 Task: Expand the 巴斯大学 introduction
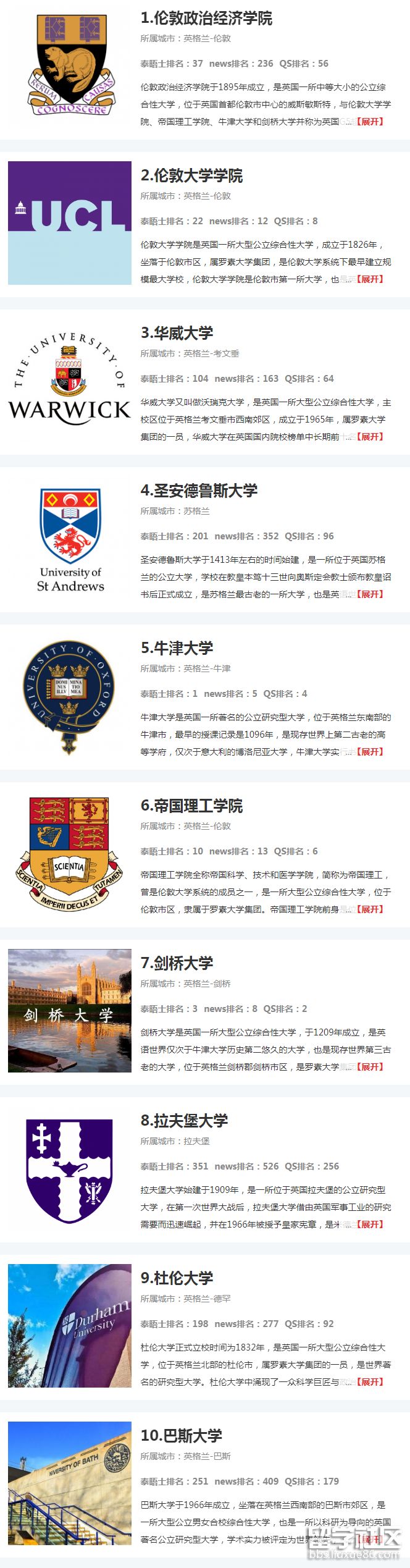point(370,1540)
